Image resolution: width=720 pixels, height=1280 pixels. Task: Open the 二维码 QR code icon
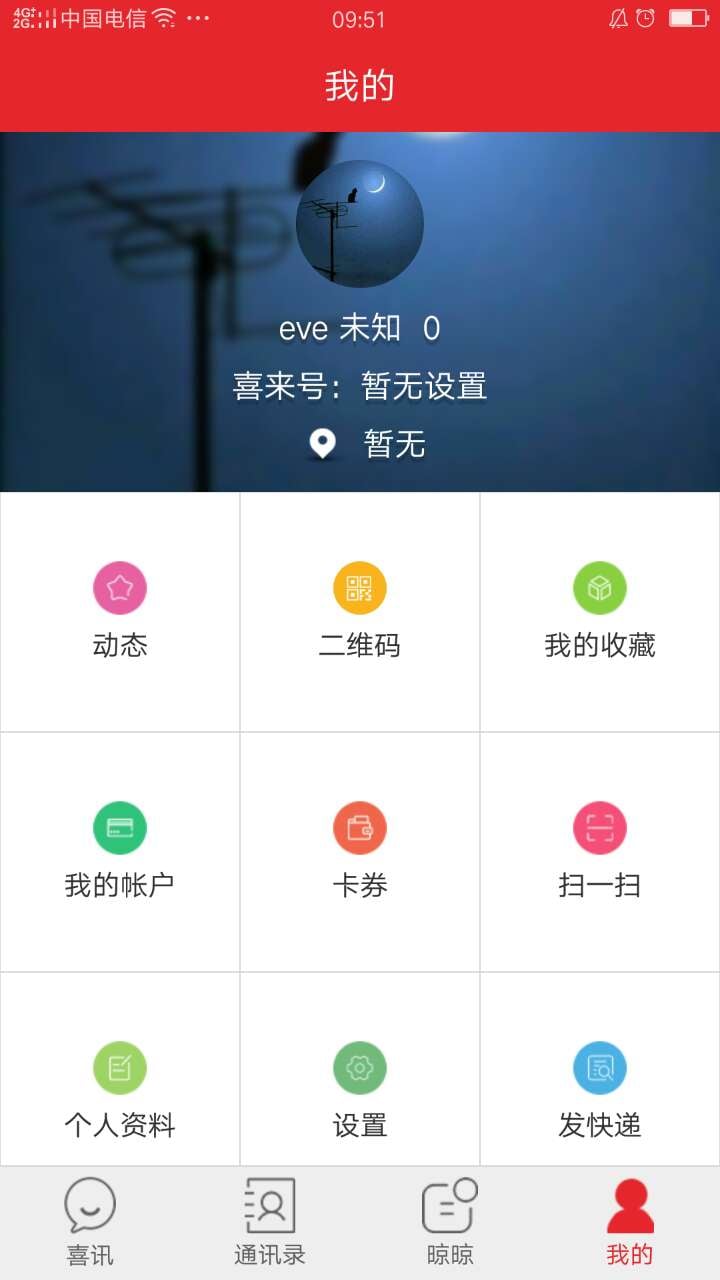(x=360, y=589)
